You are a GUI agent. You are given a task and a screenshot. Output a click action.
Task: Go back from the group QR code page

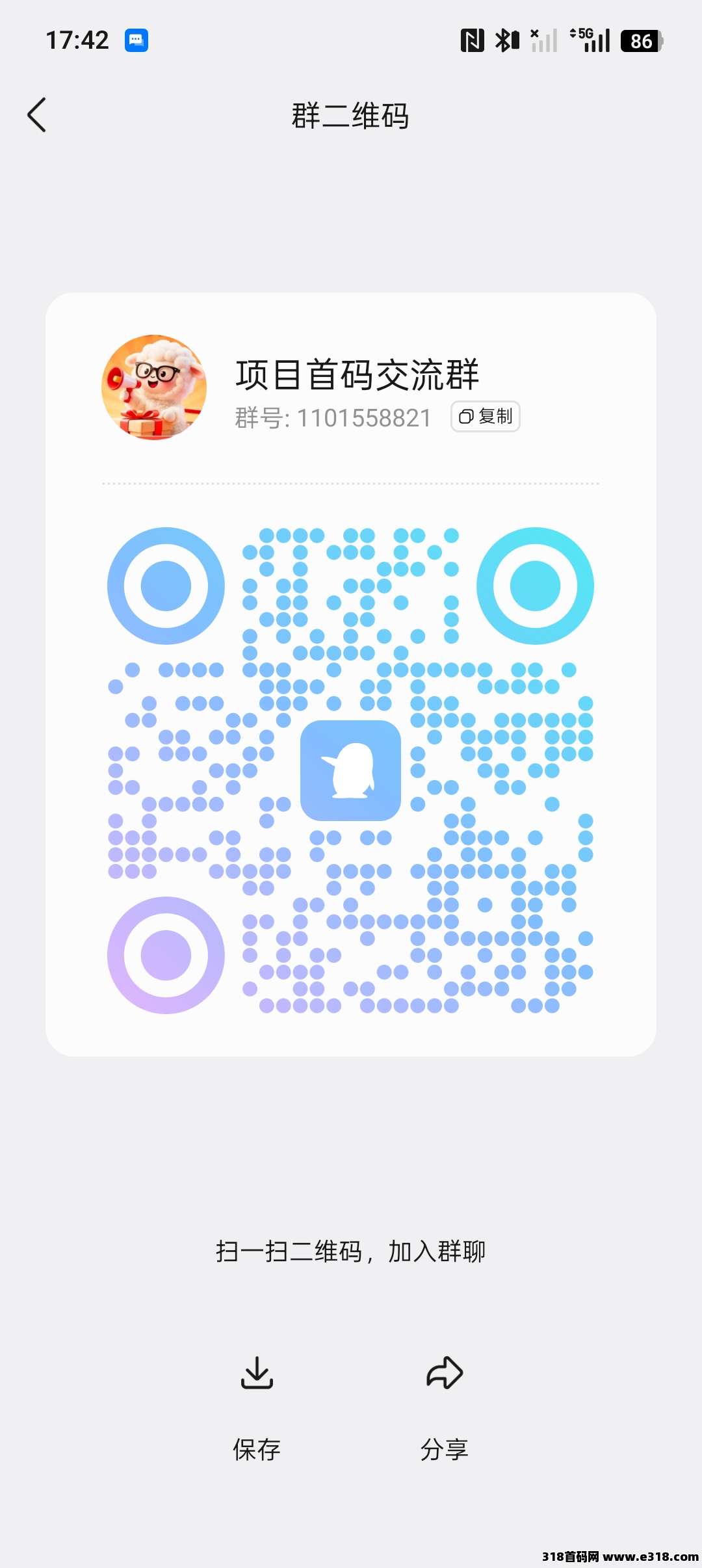tap(37, 115)
